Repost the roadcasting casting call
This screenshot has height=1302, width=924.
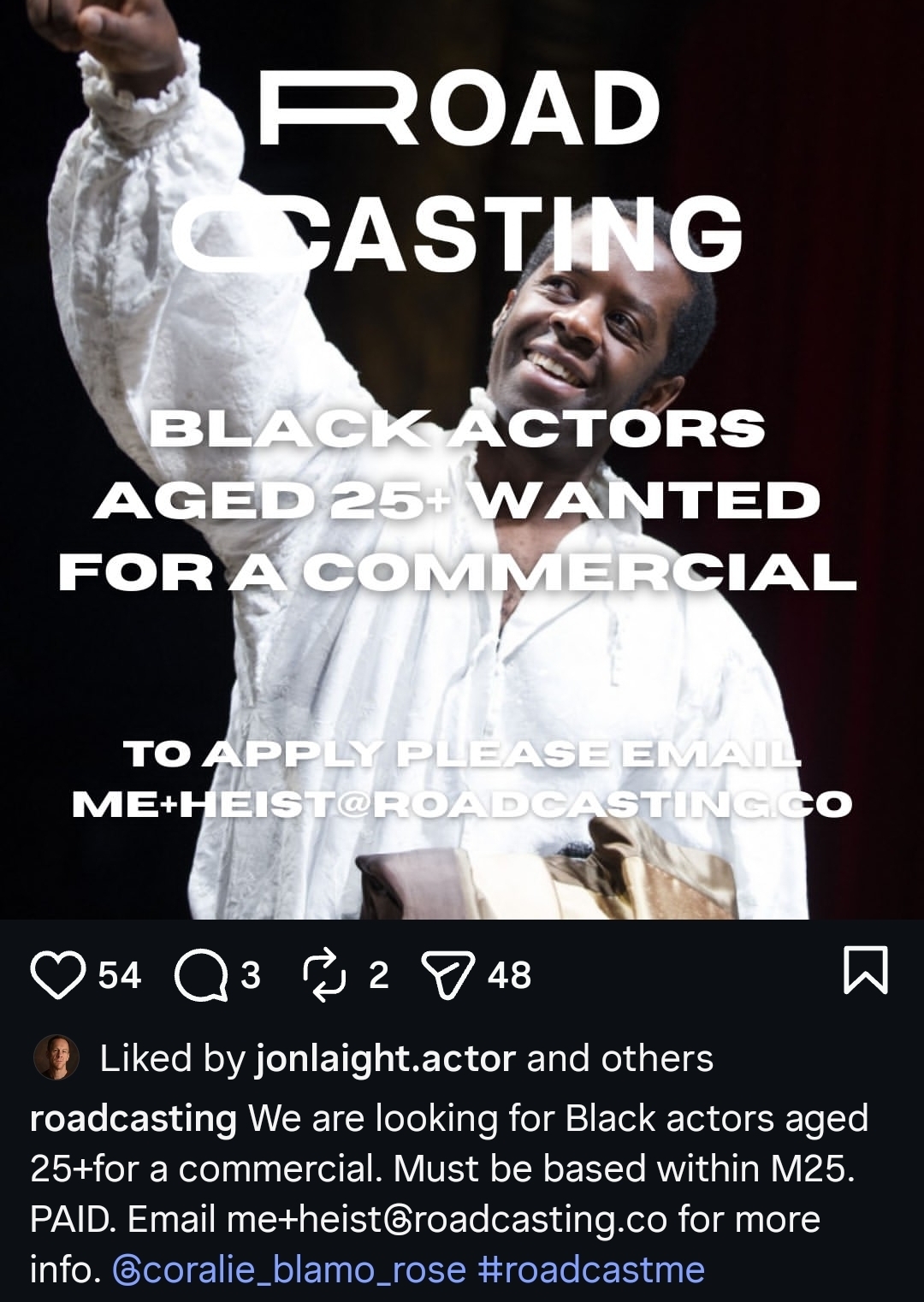pyautogui.click(x=323, y=975)
